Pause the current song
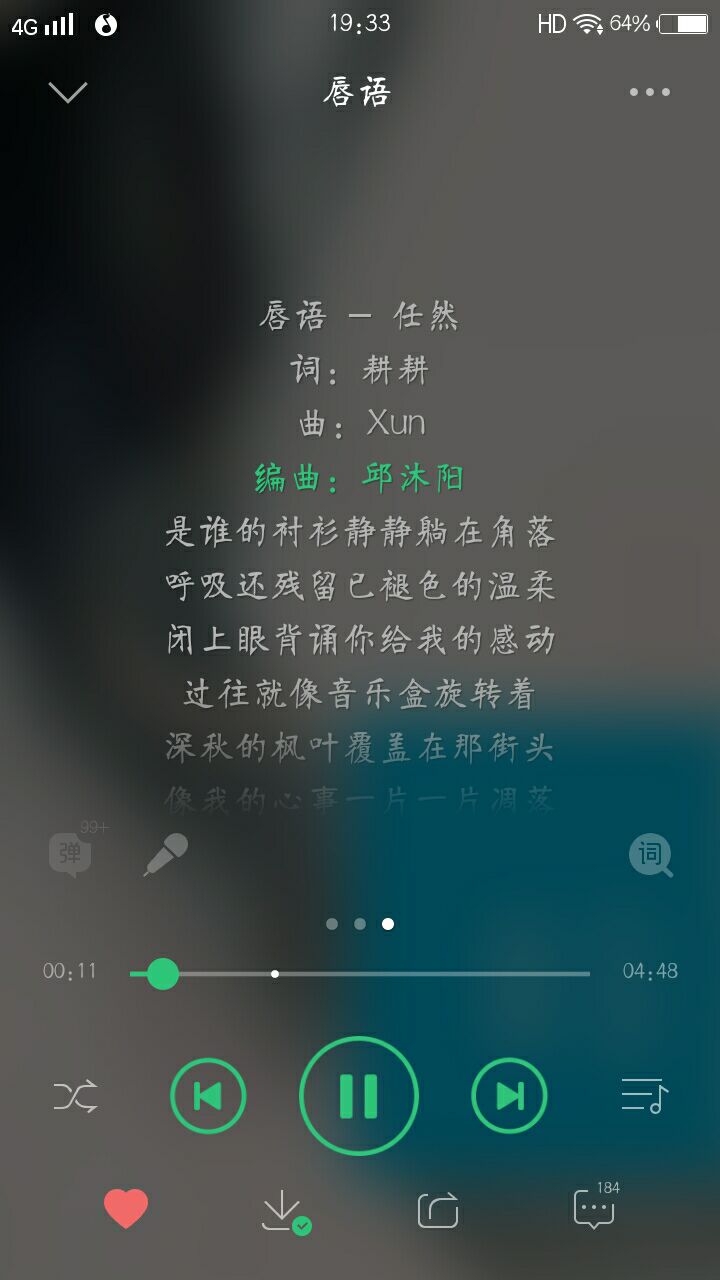The width and height of the screenshot is (720, 1280). coord(359,1096)
